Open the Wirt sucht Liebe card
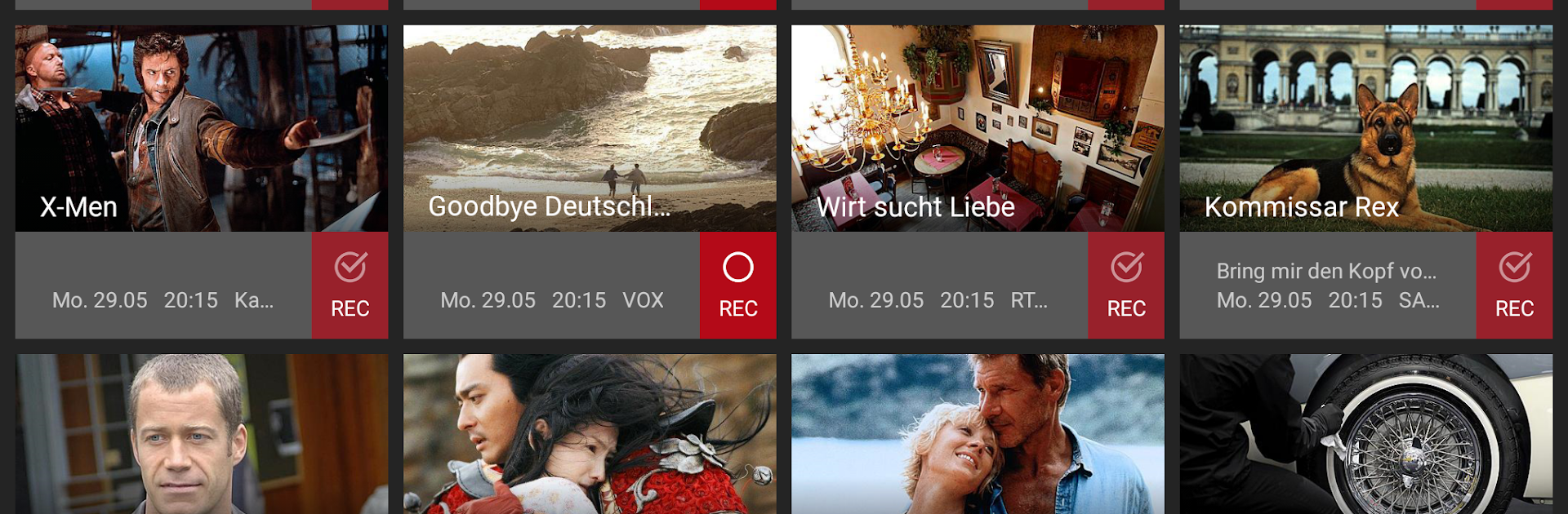This screenshot has width=1568, height=514. click(x=977, y=128)
